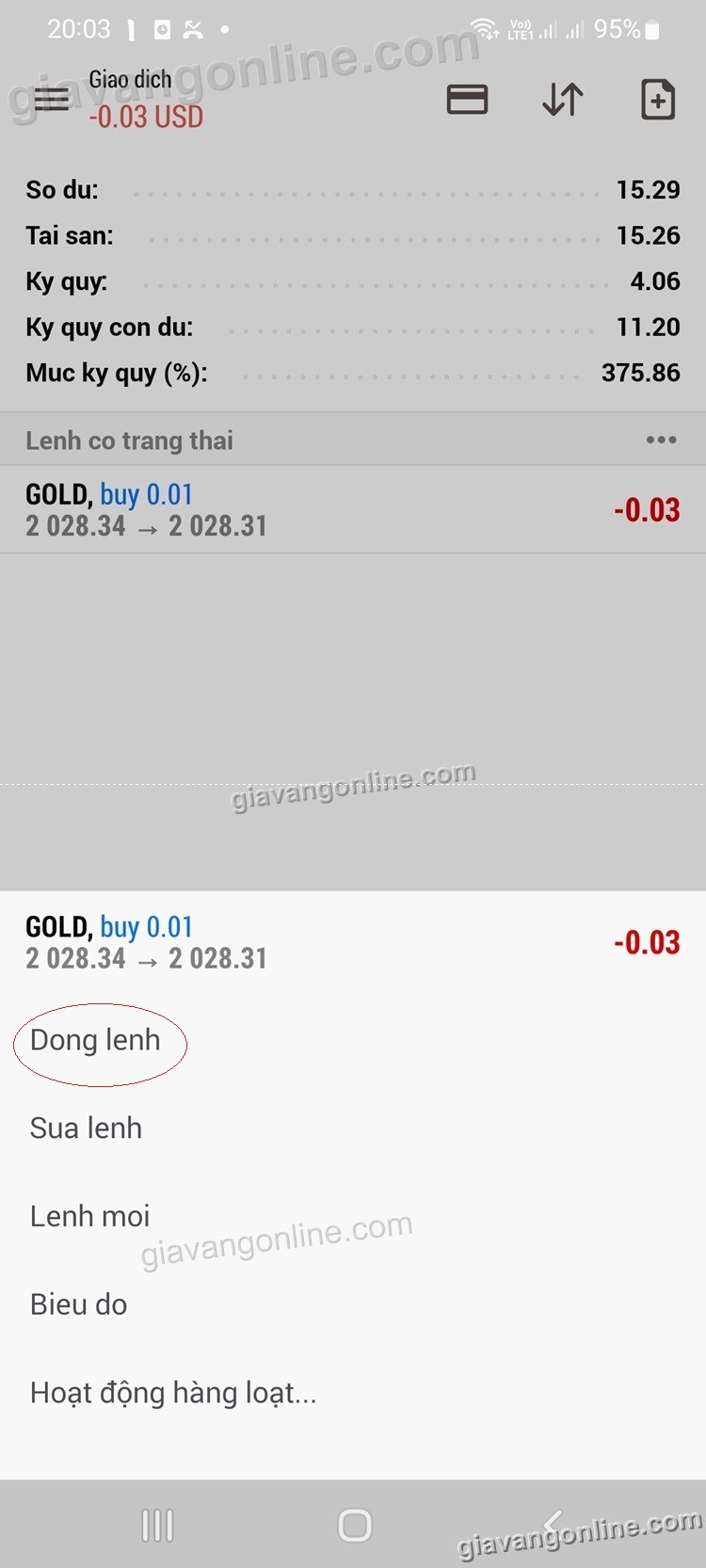Screen dimensions: 706x1568
Task: Open Hoạt động hàng loạt bulk operations
Action: click(173, 1393)
